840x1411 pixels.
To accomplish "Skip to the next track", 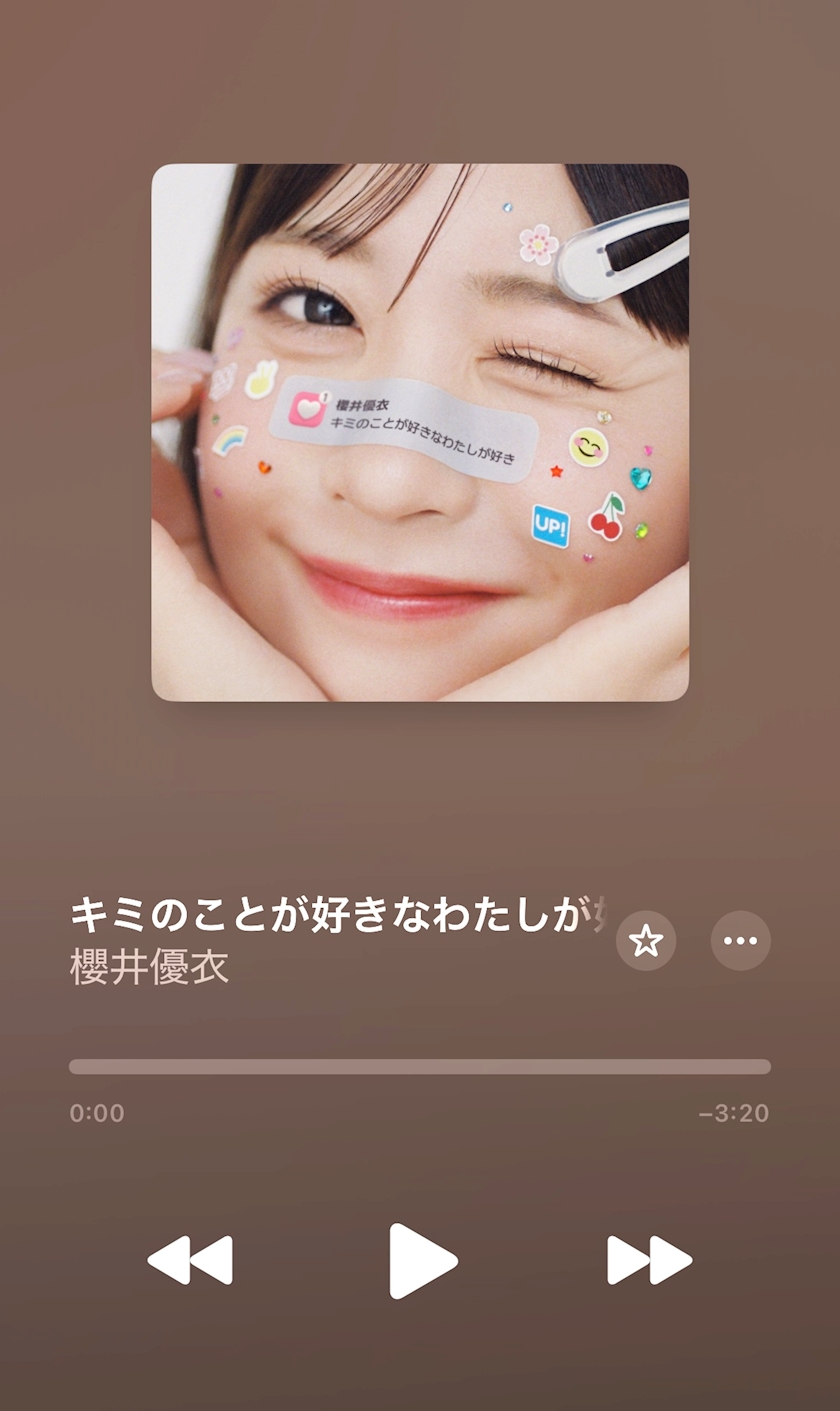I will coord(649,1260).
